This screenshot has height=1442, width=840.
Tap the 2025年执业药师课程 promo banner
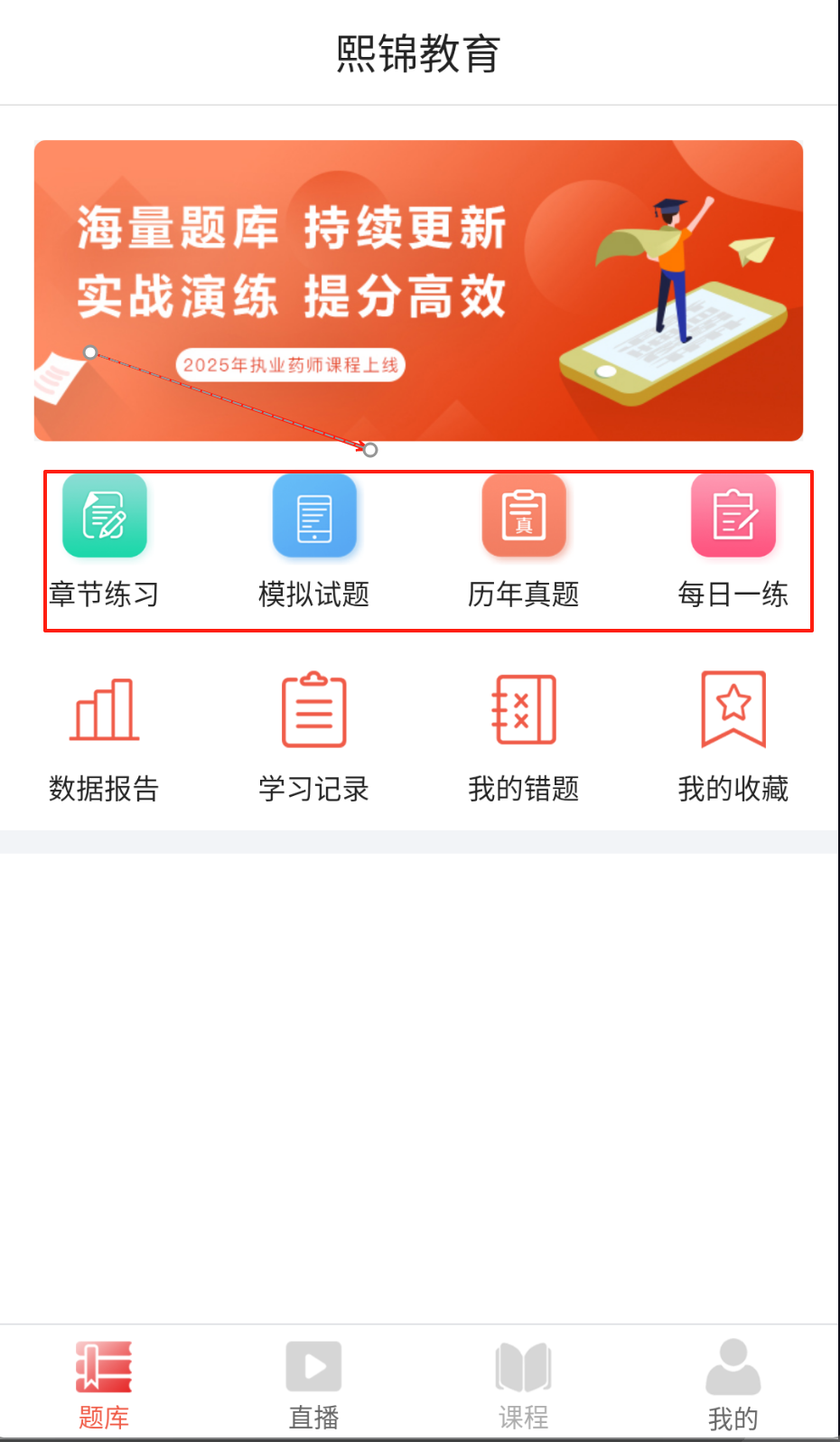418,290
